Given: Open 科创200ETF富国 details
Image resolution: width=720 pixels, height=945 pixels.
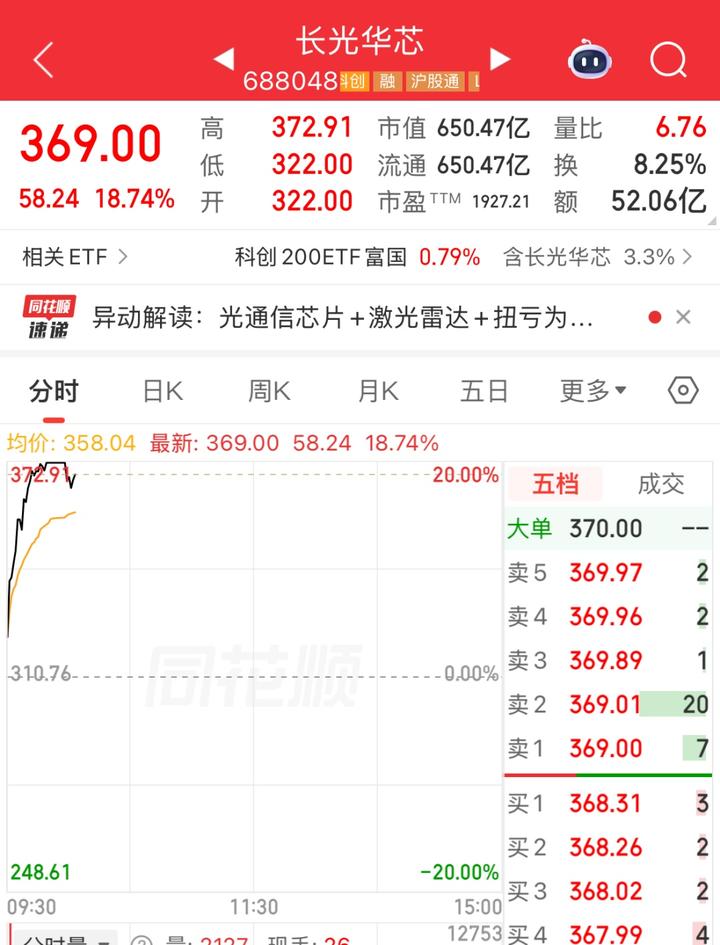Looking at the screenshot, I should pyautogui.click(x=357, y=257).
